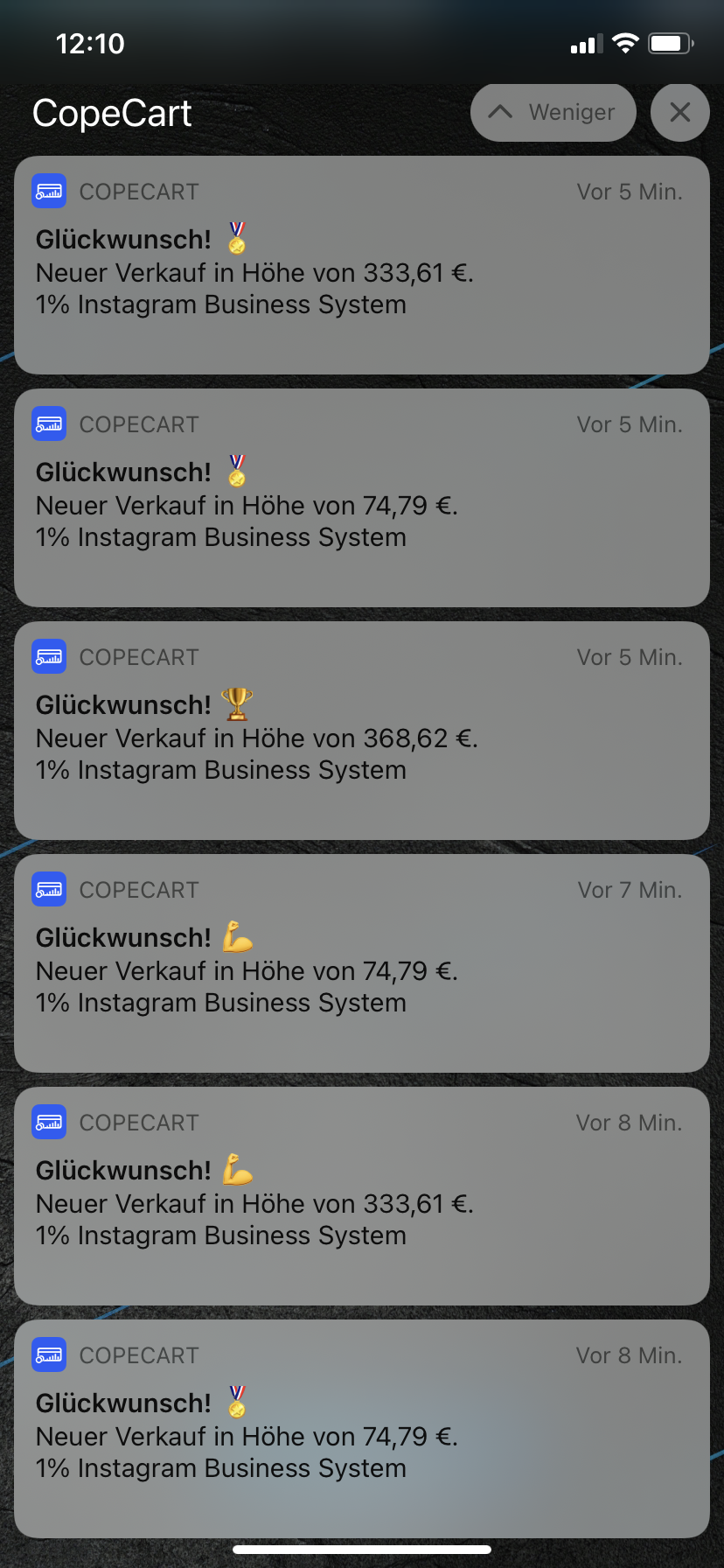Screen dimensions: 724x1568
Task: Tap the CopeCart icon beside the trophy notification
Action: pos(49,656)
